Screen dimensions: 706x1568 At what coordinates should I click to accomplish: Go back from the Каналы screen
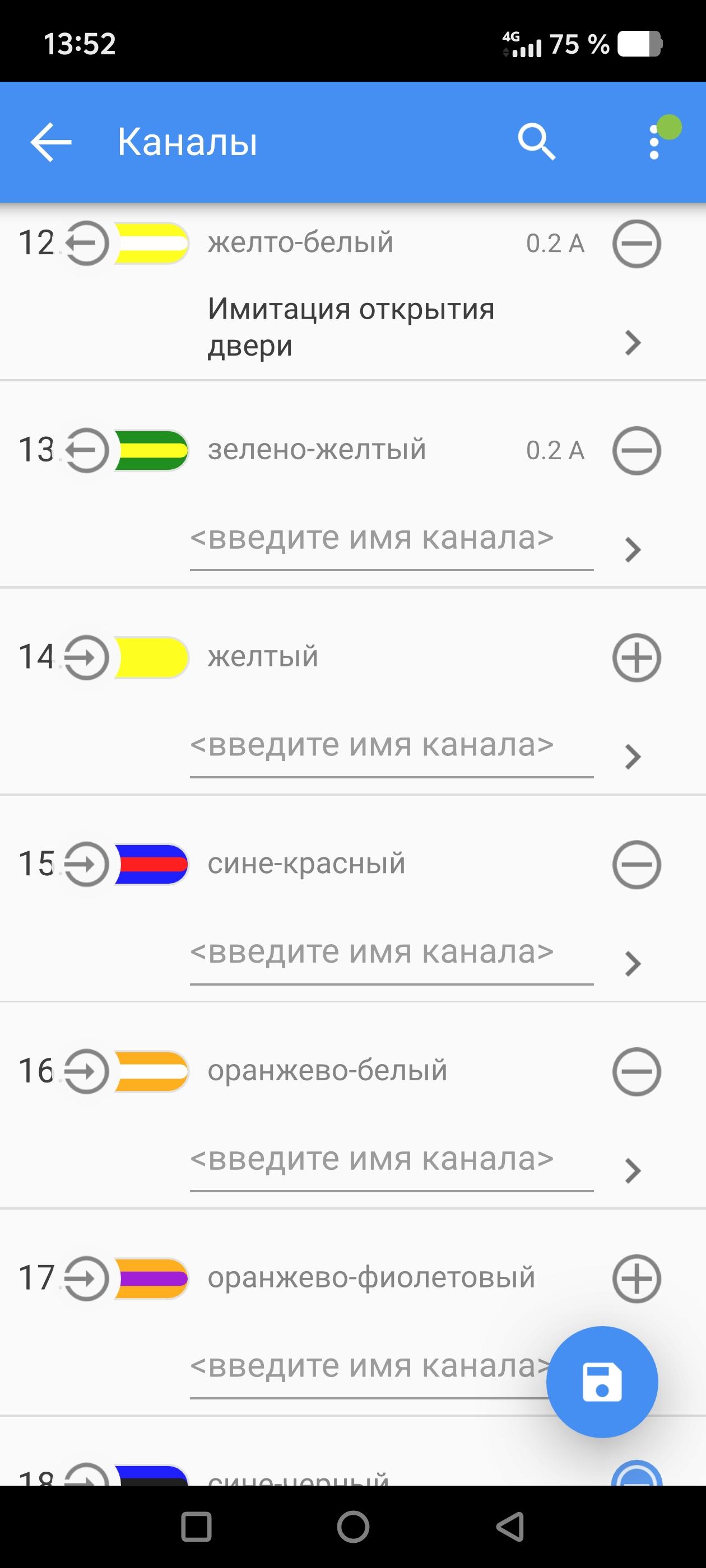click(51, 142)
